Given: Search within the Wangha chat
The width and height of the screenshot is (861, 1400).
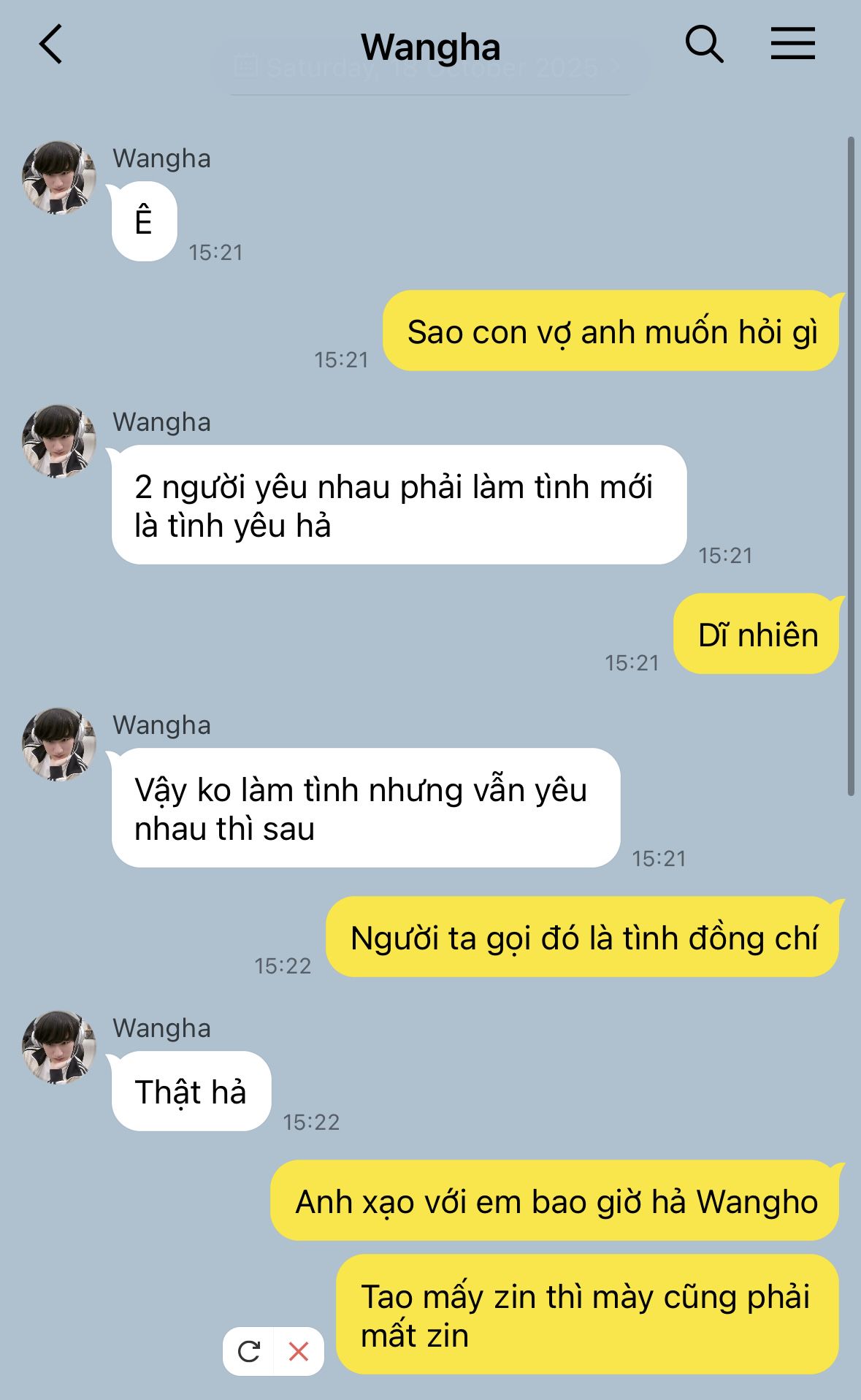Looking at the screenshot, I should tap(704, 45).
